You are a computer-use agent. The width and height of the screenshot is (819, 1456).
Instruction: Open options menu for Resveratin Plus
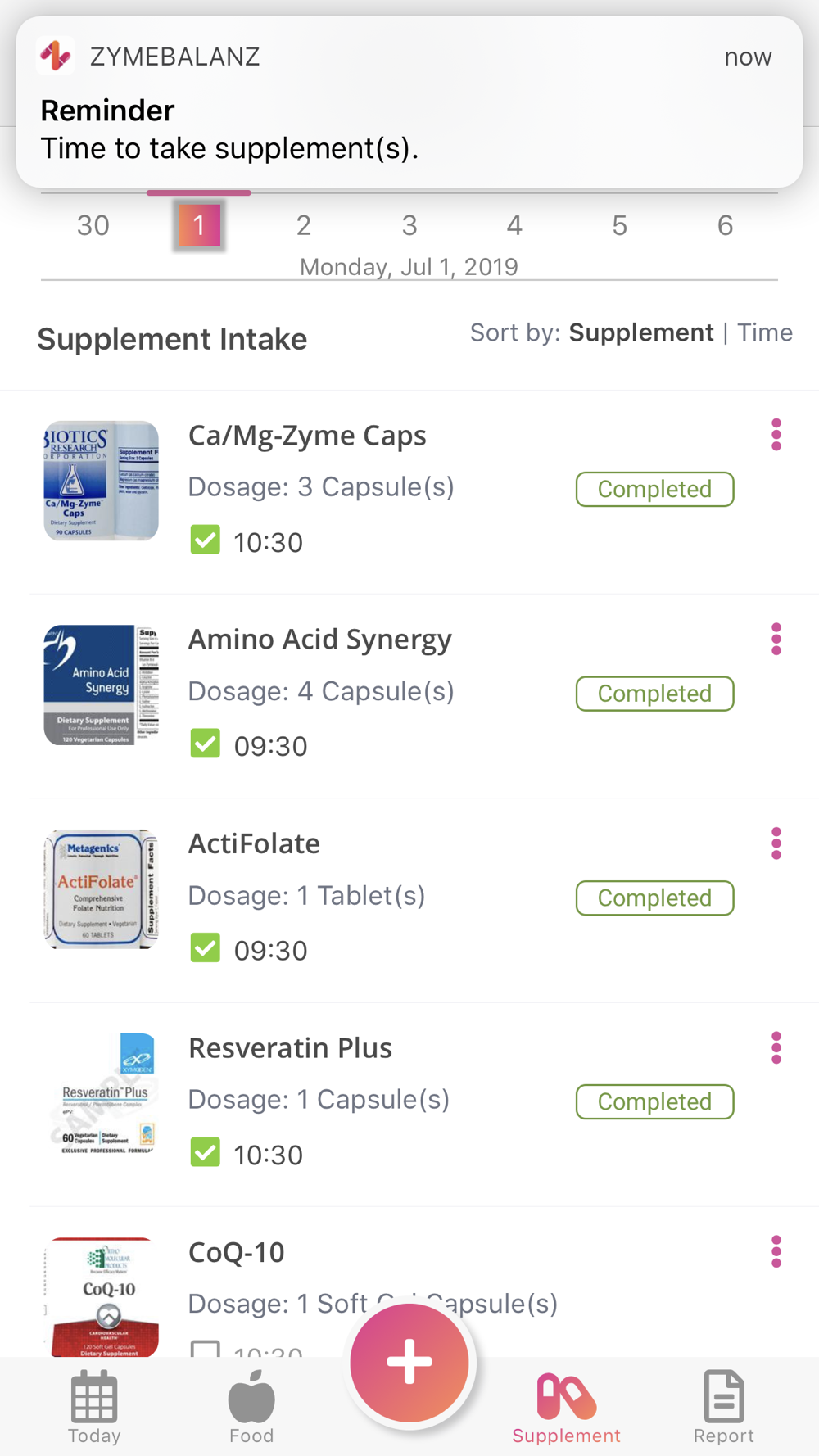coord(776,1047)
